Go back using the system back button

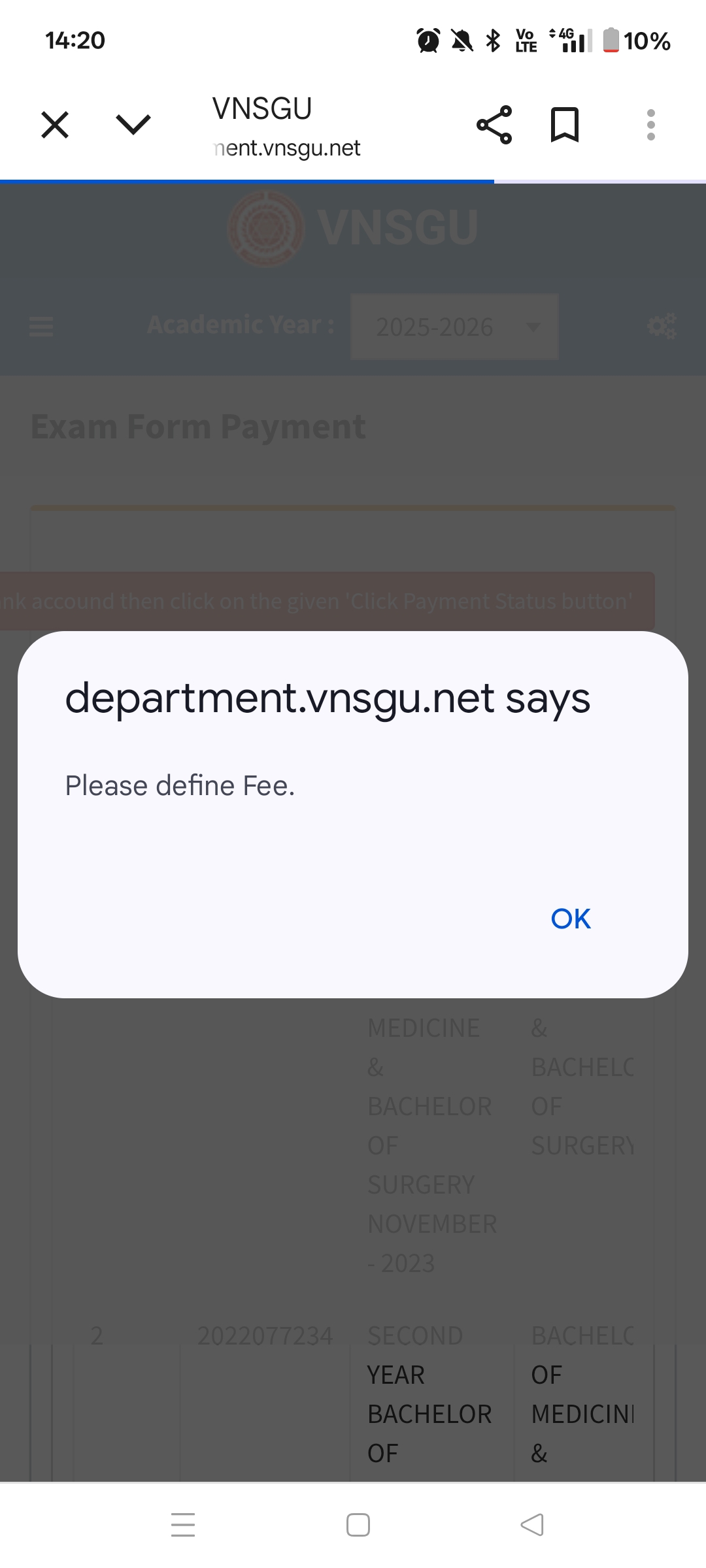(x=532, y=1525)
